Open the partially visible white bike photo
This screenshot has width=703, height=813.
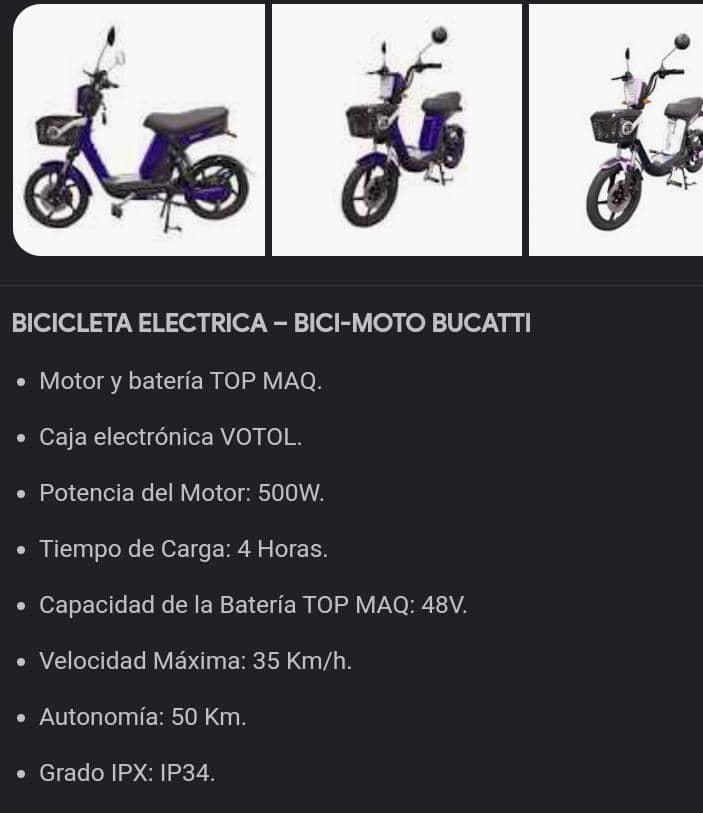616,130
